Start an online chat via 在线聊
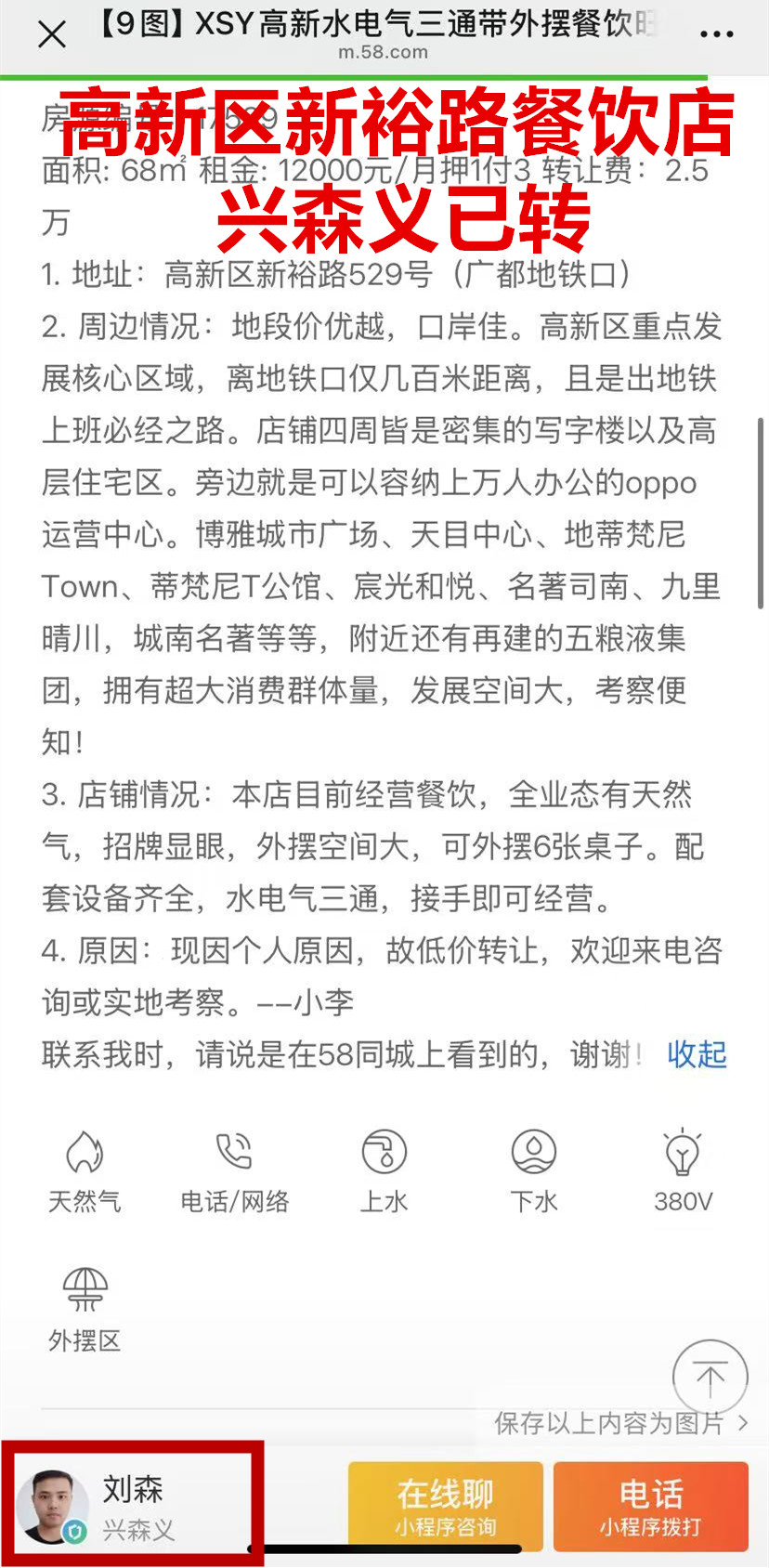This screenshot has height=1568, width=769. [445, 1506]
